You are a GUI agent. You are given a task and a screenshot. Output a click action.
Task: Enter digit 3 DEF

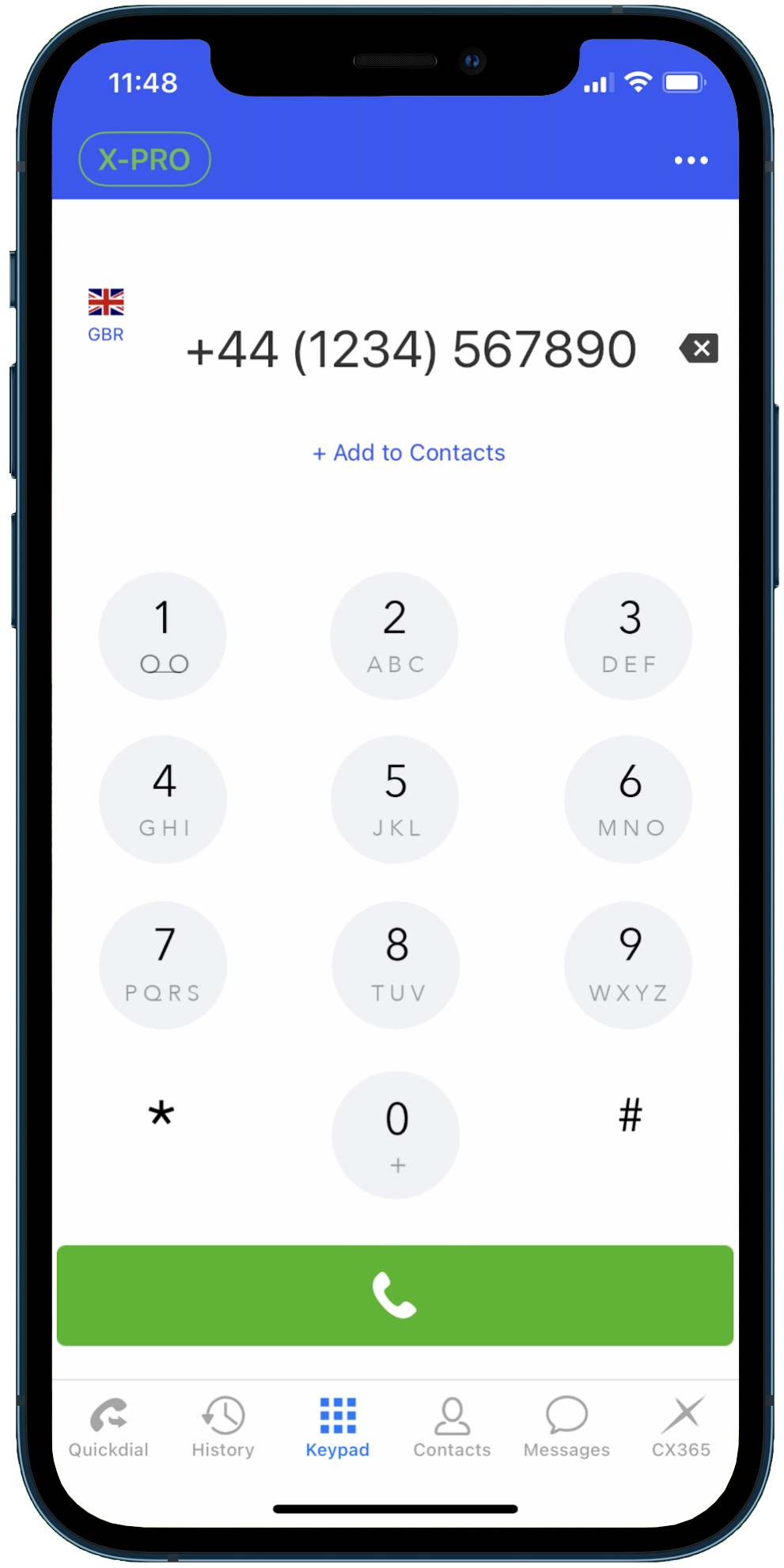pyautogui.click(x=628, y=636)
